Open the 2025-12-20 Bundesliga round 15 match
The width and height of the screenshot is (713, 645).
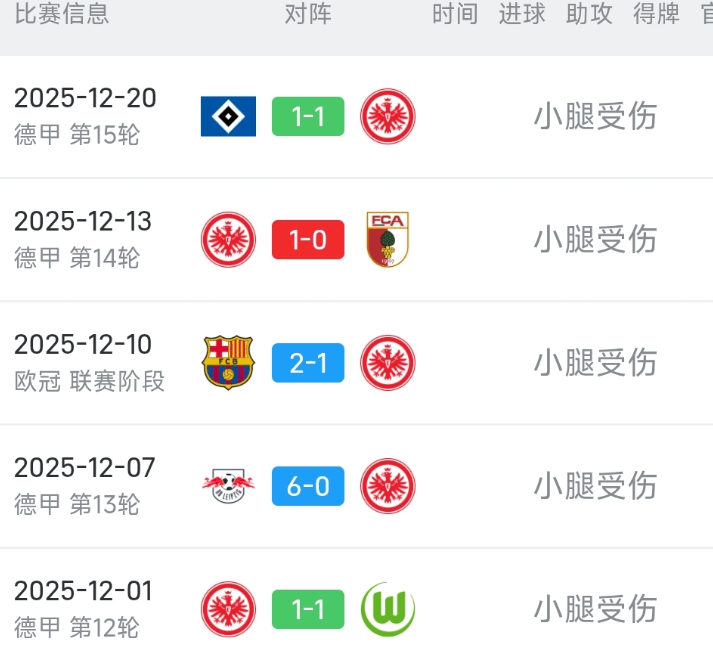click(x=307, y=117)
